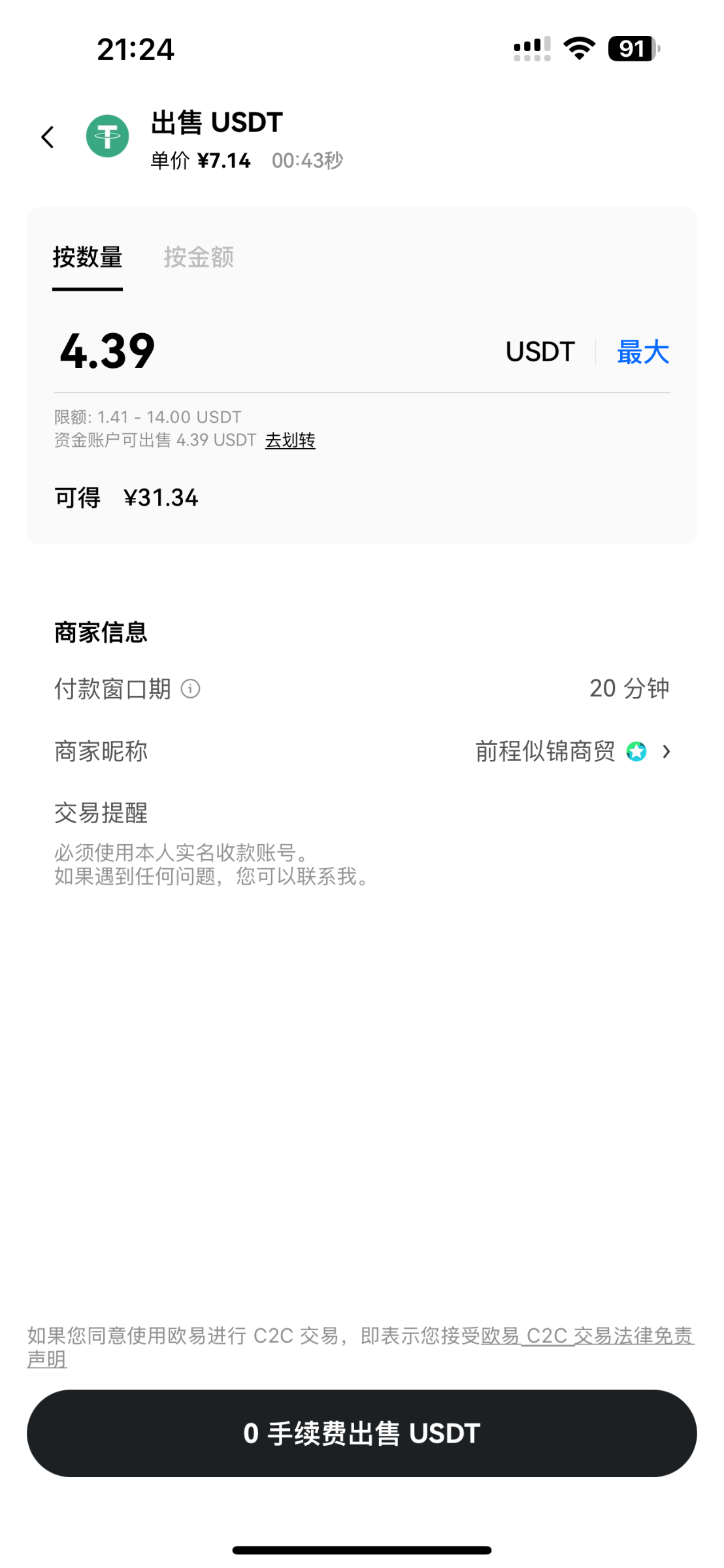Show info about 付款窗口期

(x=190, y=689)
